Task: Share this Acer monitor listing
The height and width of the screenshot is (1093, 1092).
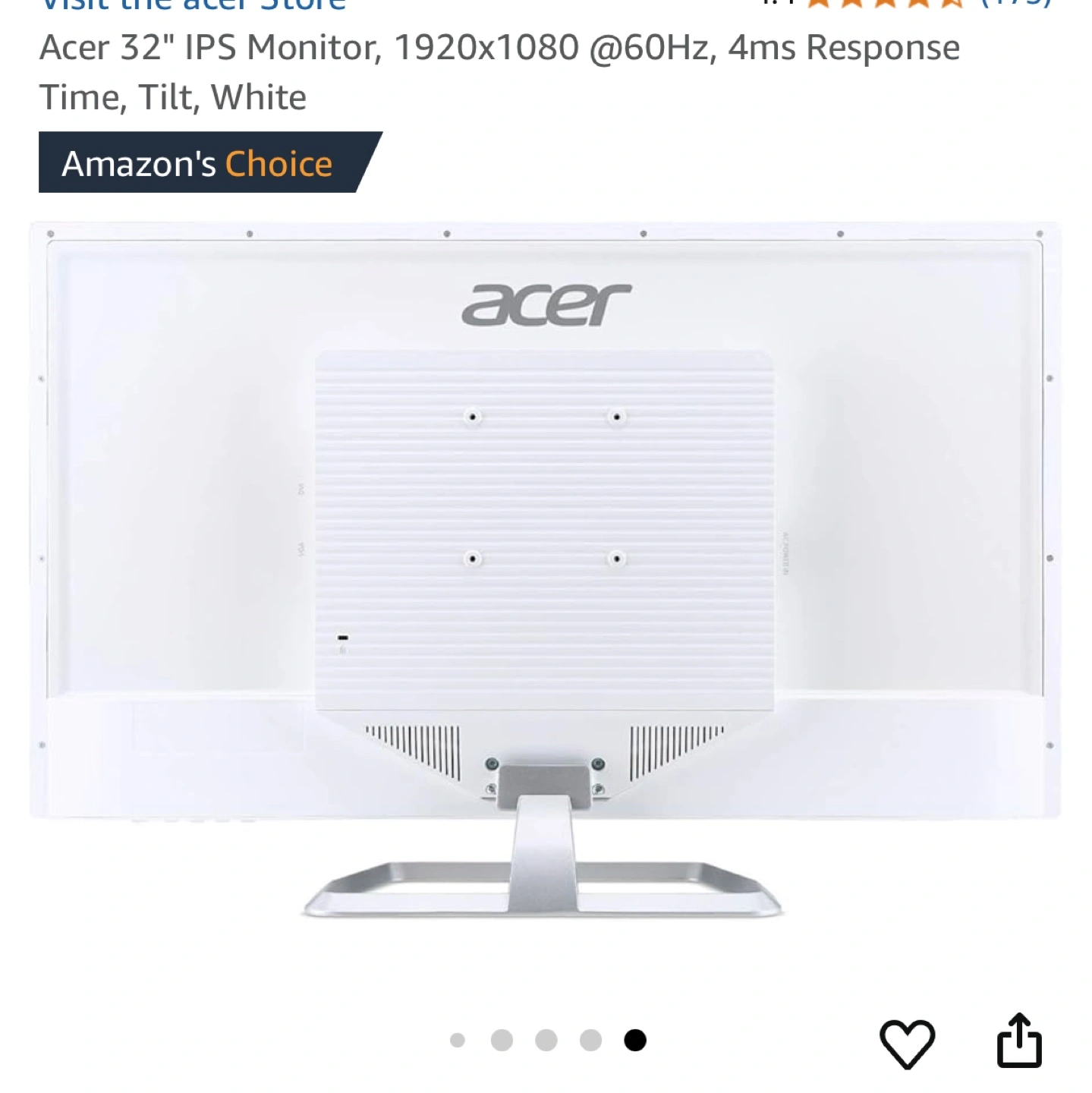Action: pyautogui.click(x=1018, y=1041)
